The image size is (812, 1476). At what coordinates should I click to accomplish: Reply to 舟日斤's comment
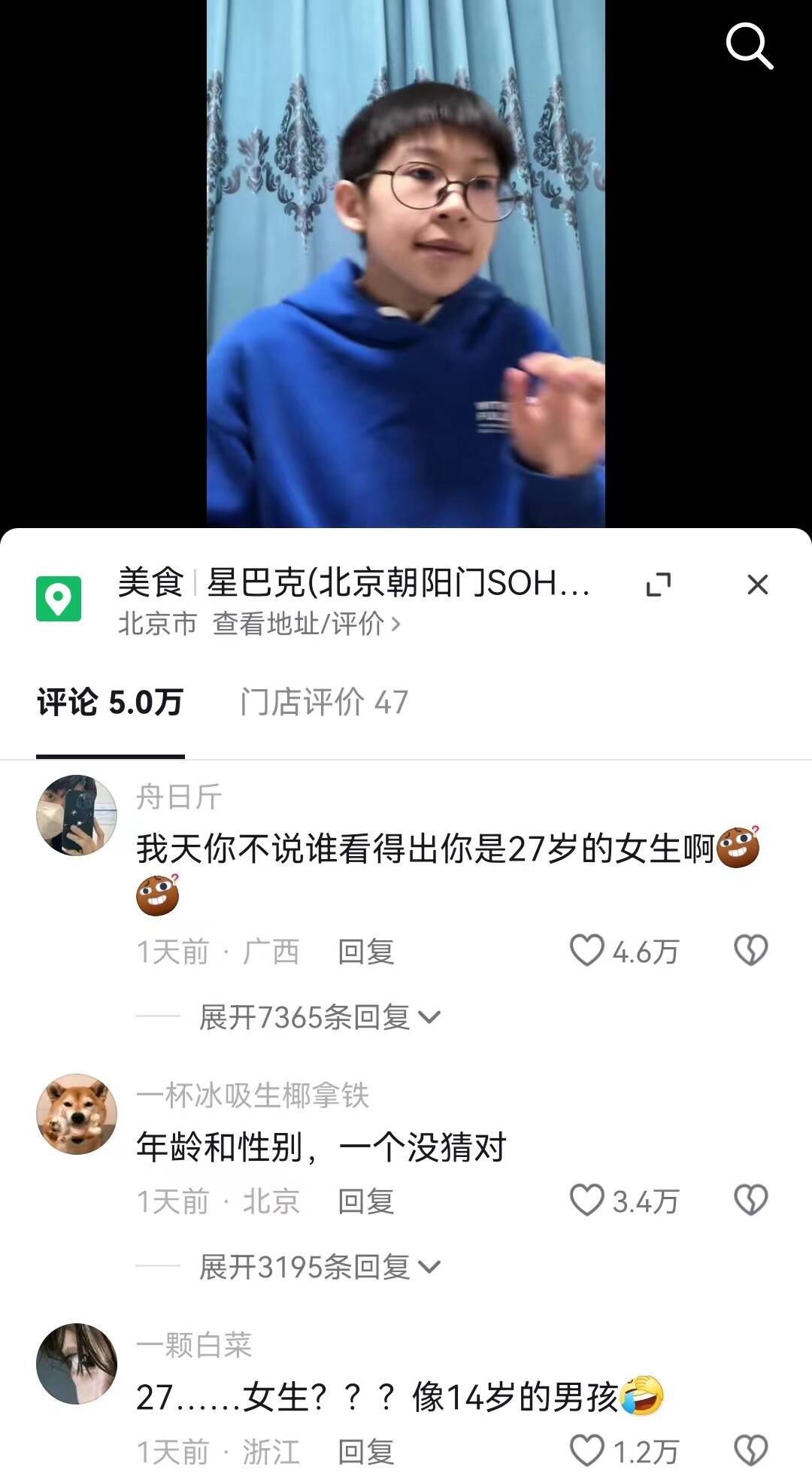click(x=365, y=952)
